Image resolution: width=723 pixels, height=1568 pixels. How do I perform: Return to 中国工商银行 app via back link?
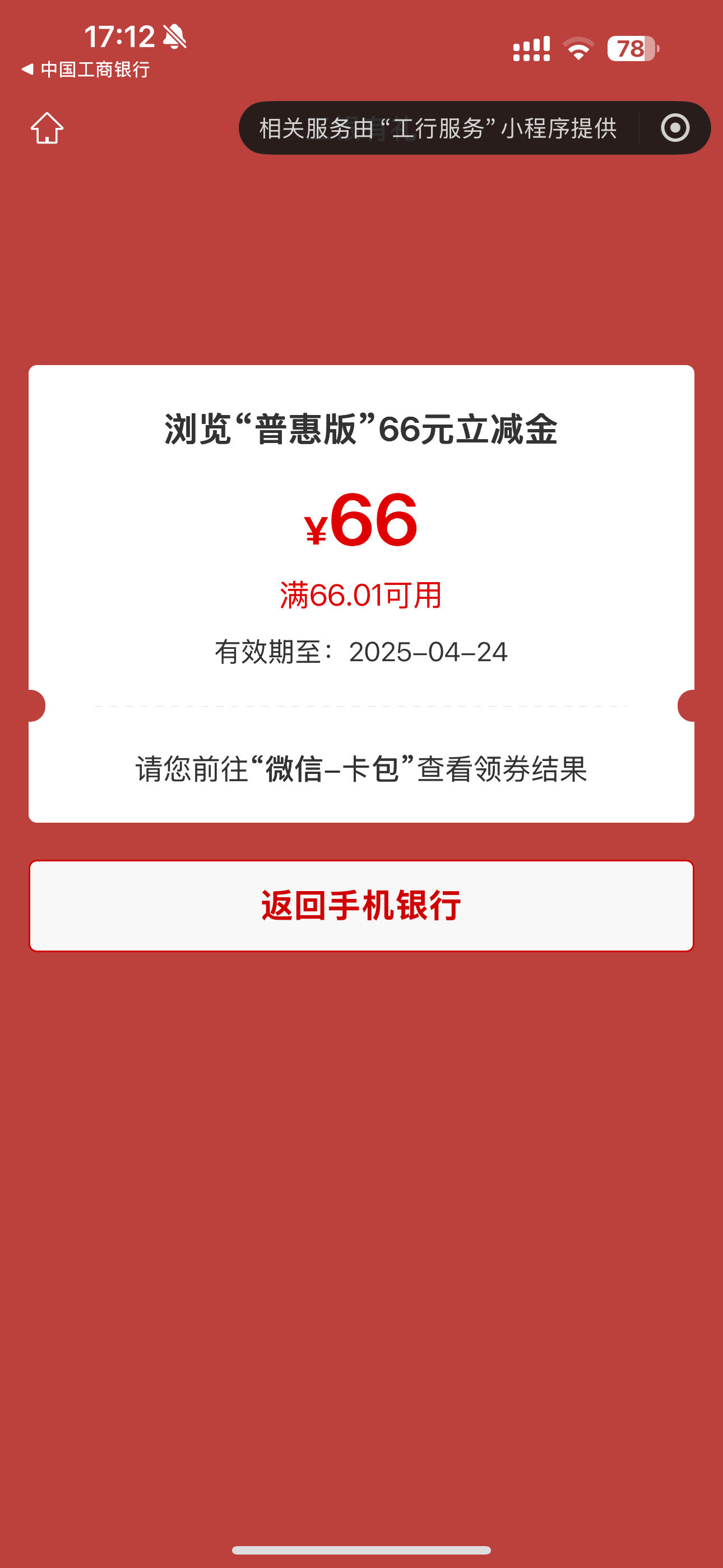point(86,70)
